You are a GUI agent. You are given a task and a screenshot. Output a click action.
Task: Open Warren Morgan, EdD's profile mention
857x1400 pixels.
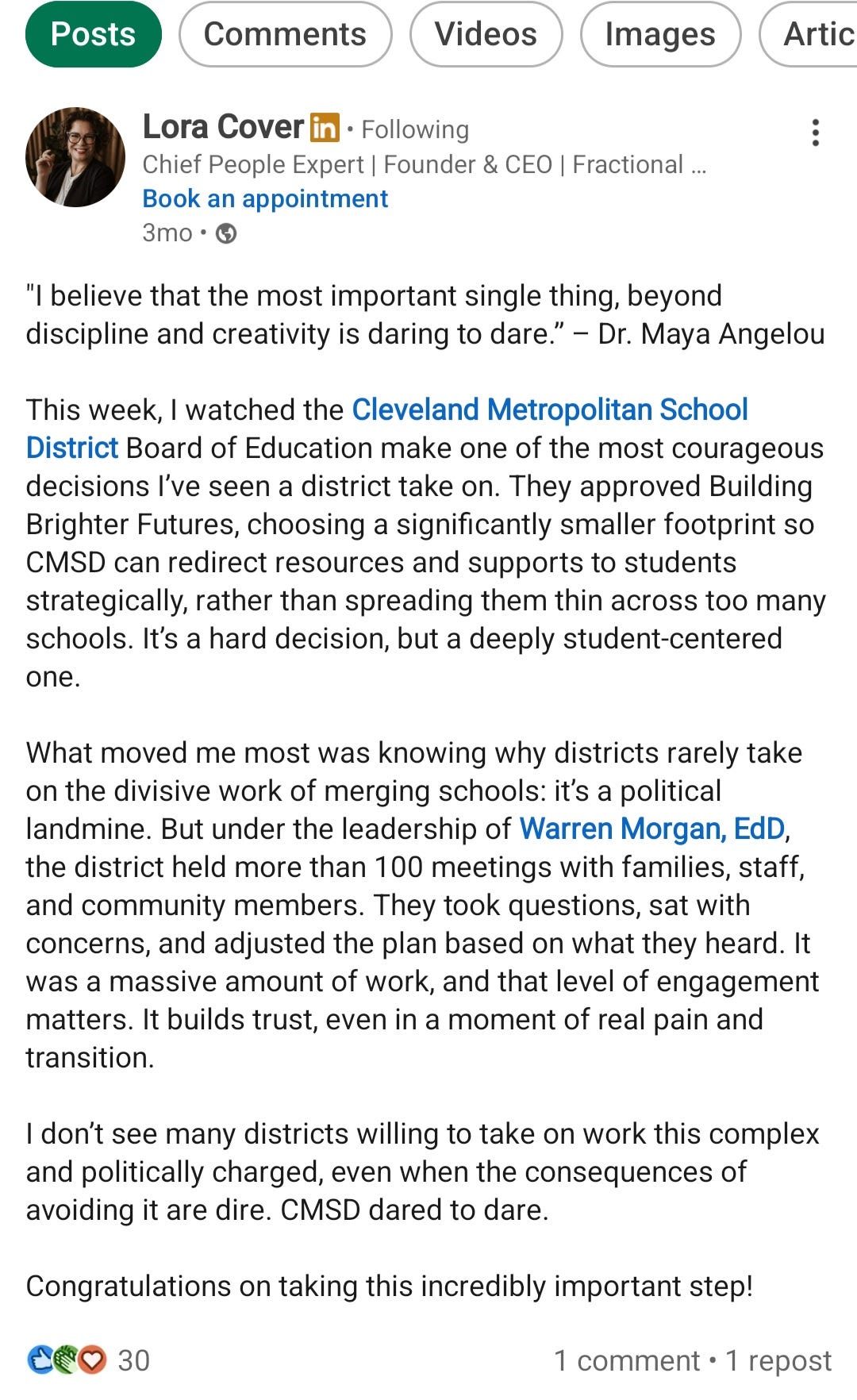click(652, 829)
